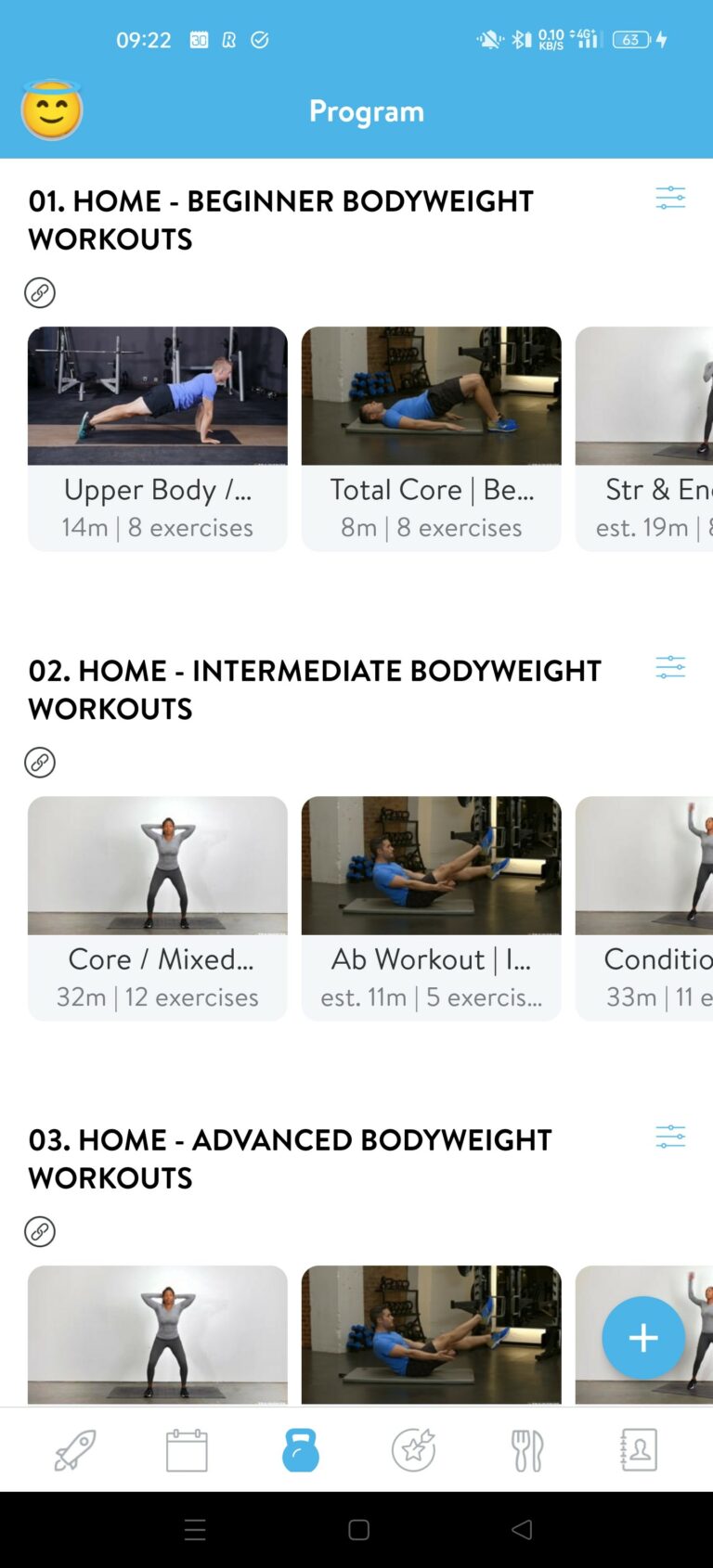Select the kettlebell workouts tab
This screenshot has height=1568, width=713.
click(301, 1450)
